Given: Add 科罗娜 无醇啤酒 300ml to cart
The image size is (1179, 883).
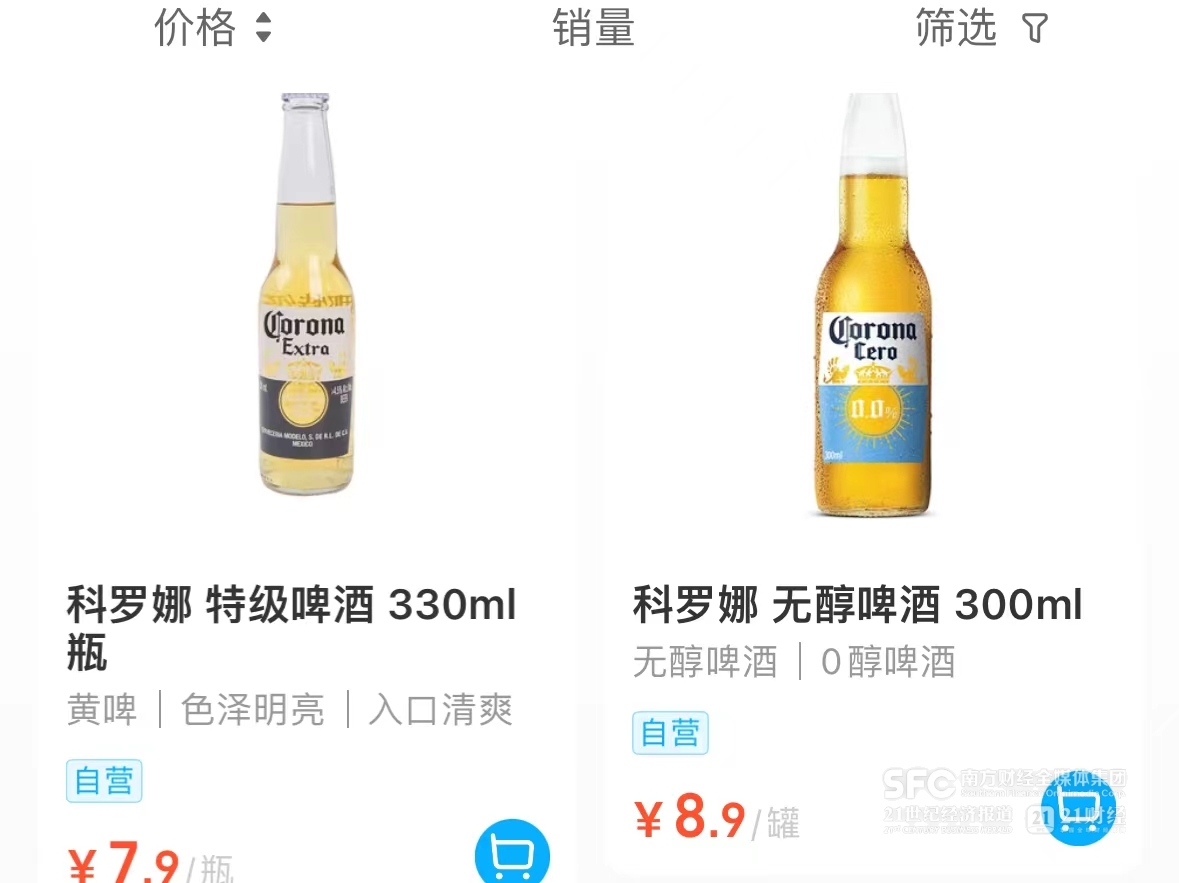Looking at the screenshot, I should 1077,808.
